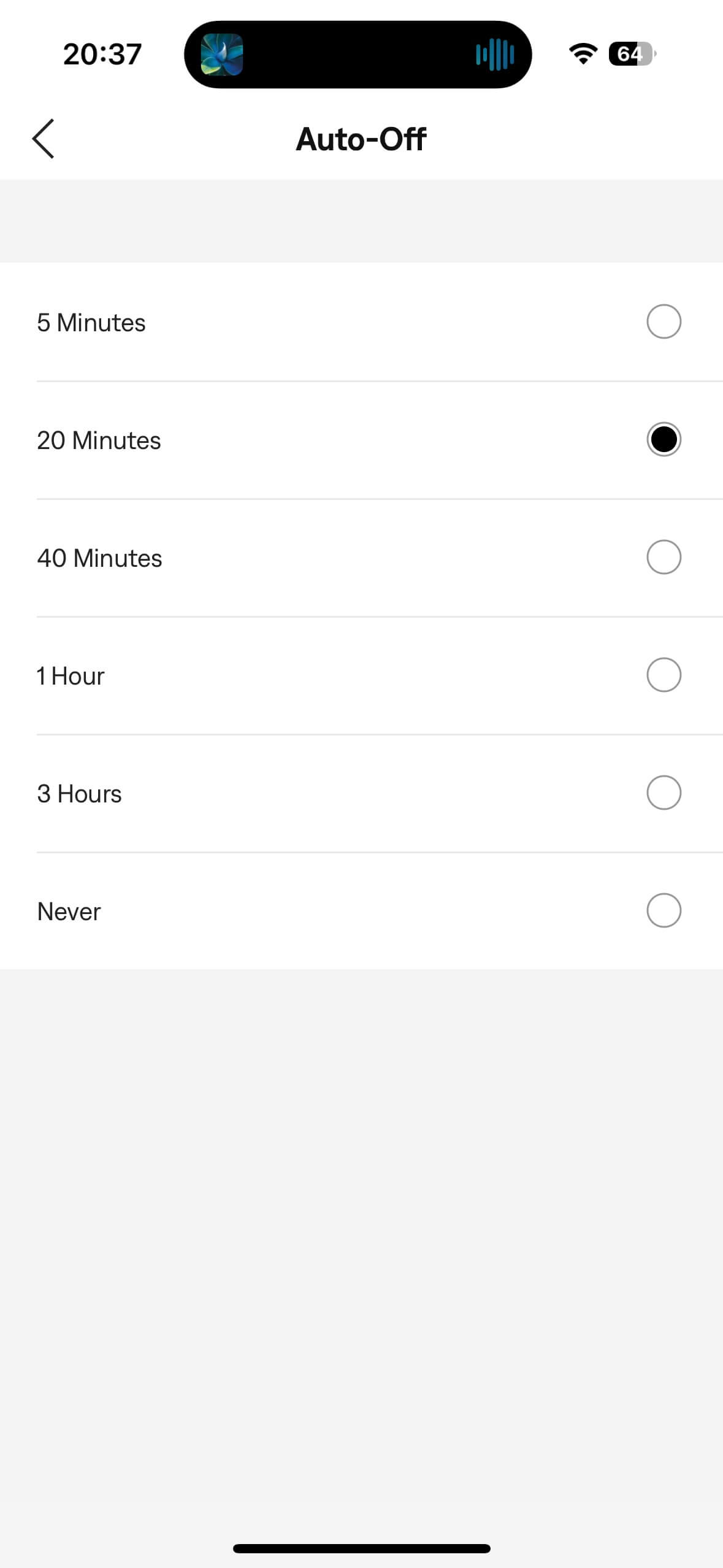Go back from Auto-Off settings
Image resolution: width=723 pixels, height=1568 pixels.
click(x=44, y=139)
